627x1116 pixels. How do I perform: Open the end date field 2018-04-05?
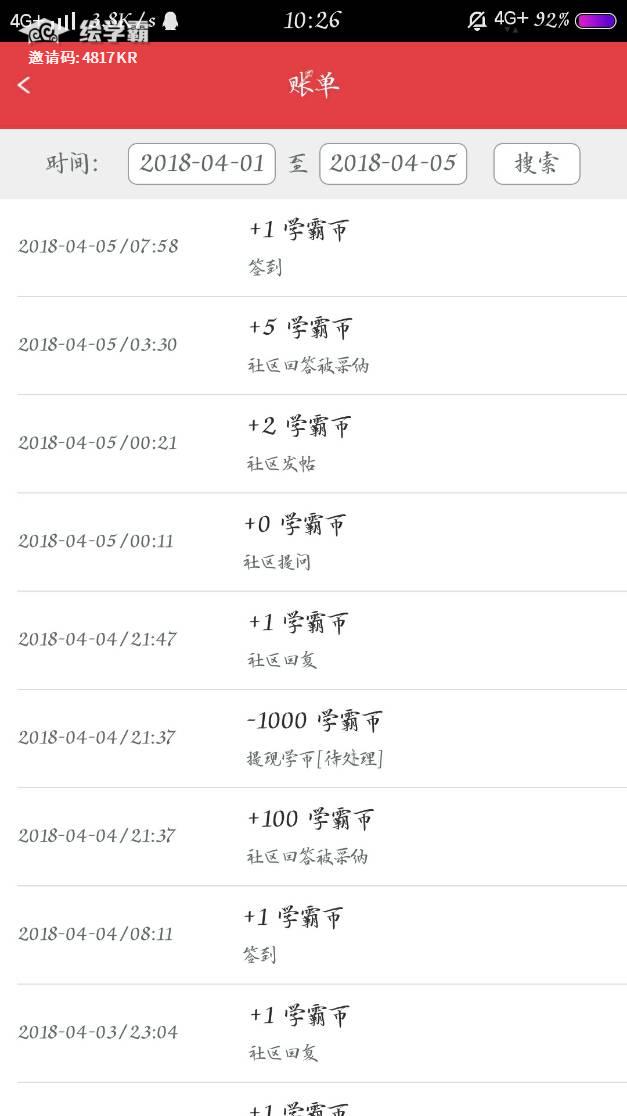[393, 164]
